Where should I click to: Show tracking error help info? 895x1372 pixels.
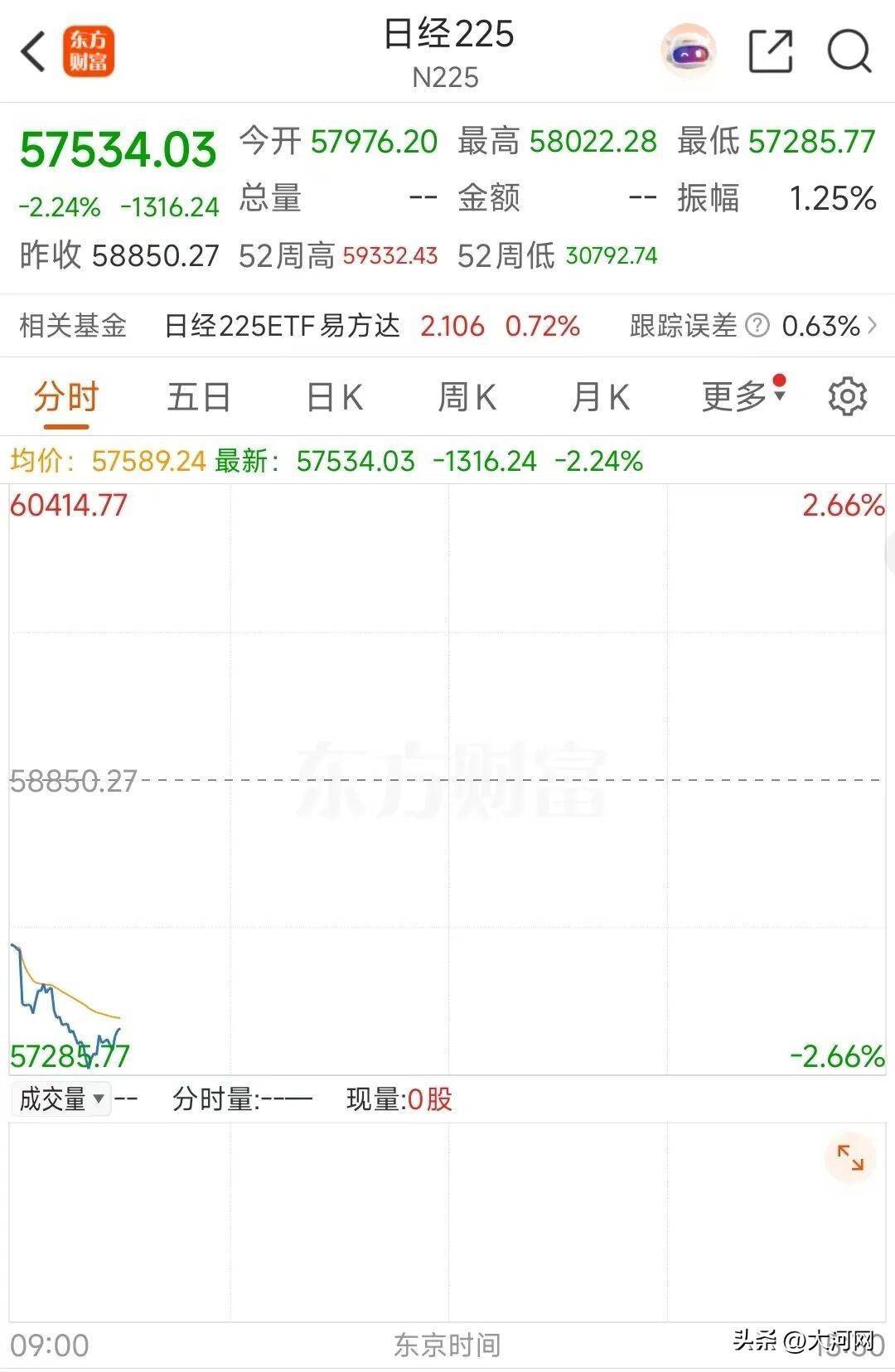pyautogui.click(x=757, y=326)
